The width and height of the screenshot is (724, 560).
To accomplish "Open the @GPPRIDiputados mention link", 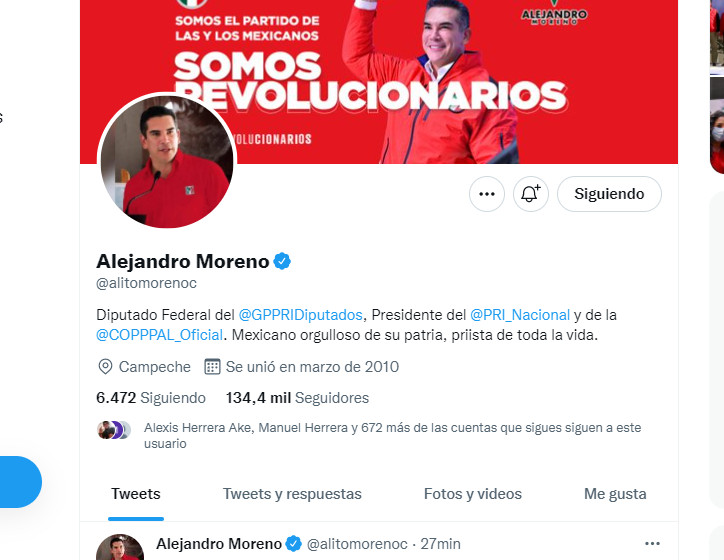I will [x=300, y=314].
